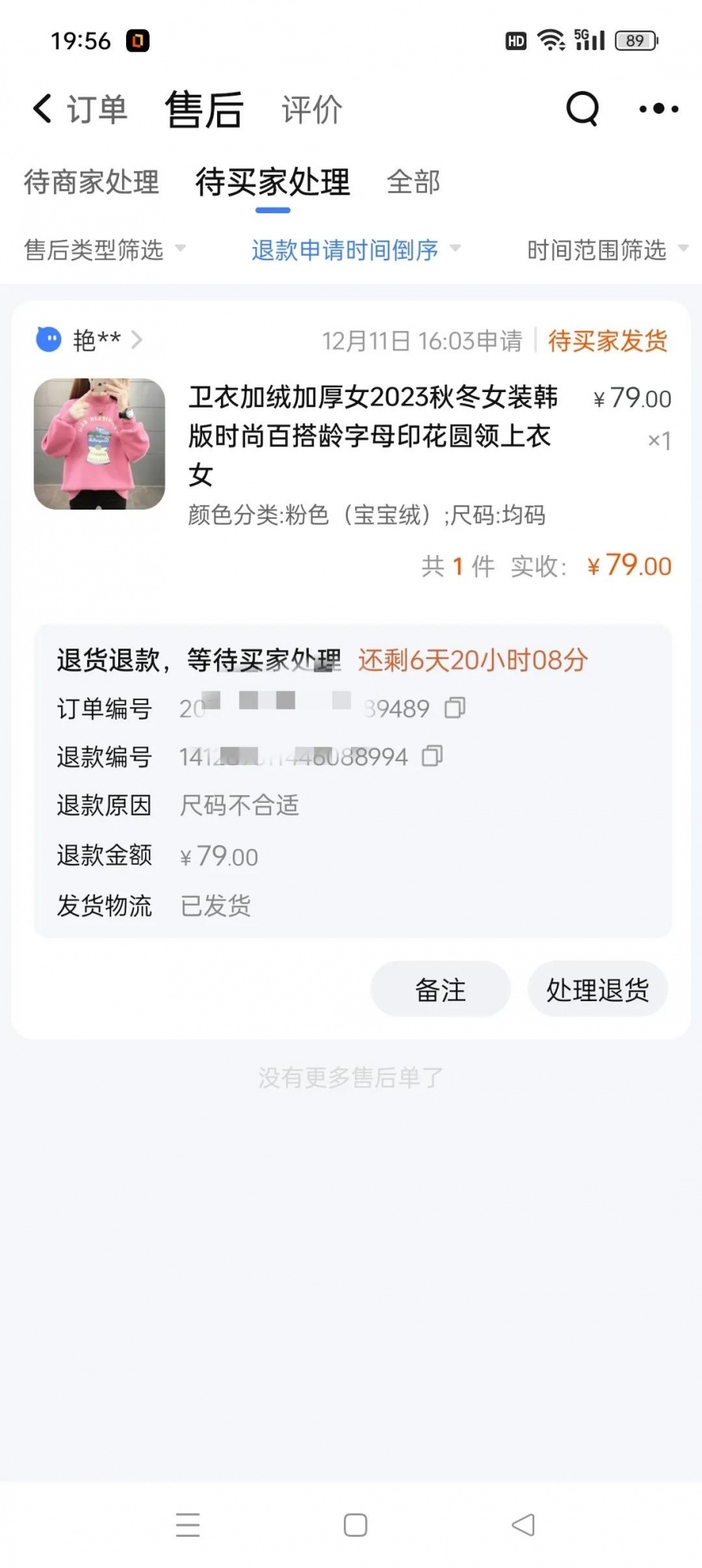Image resolution: width=702 pixels, height=1568 pixels.
Task: Tap the 处理退货 button
Action: tap(597, 989)
